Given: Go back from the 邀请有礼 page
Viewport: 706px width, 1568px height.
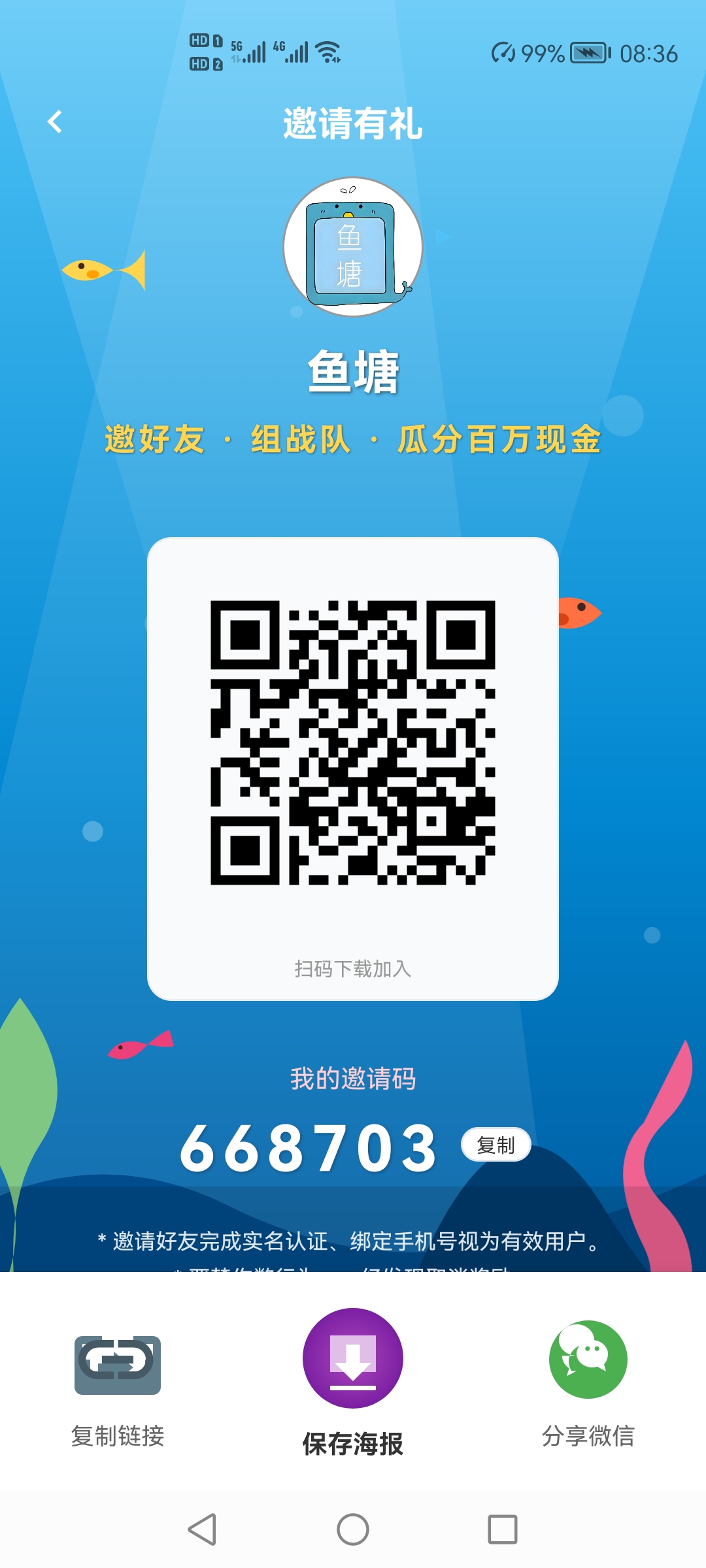Looking at the screenshot, I should [55, 122].
